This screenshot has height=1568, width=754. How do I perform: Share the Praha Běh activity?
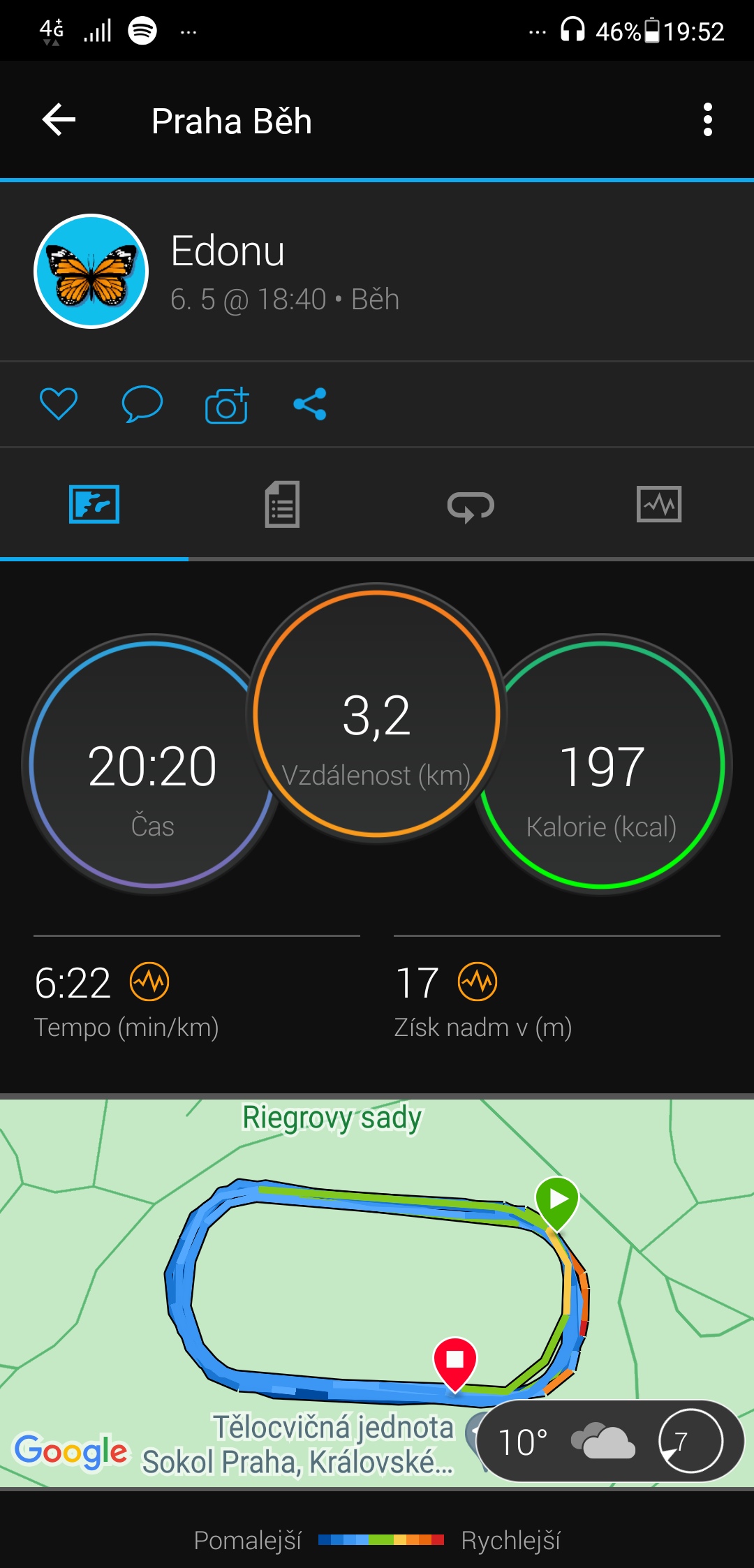pyautogui.click(x=310, y=404)
